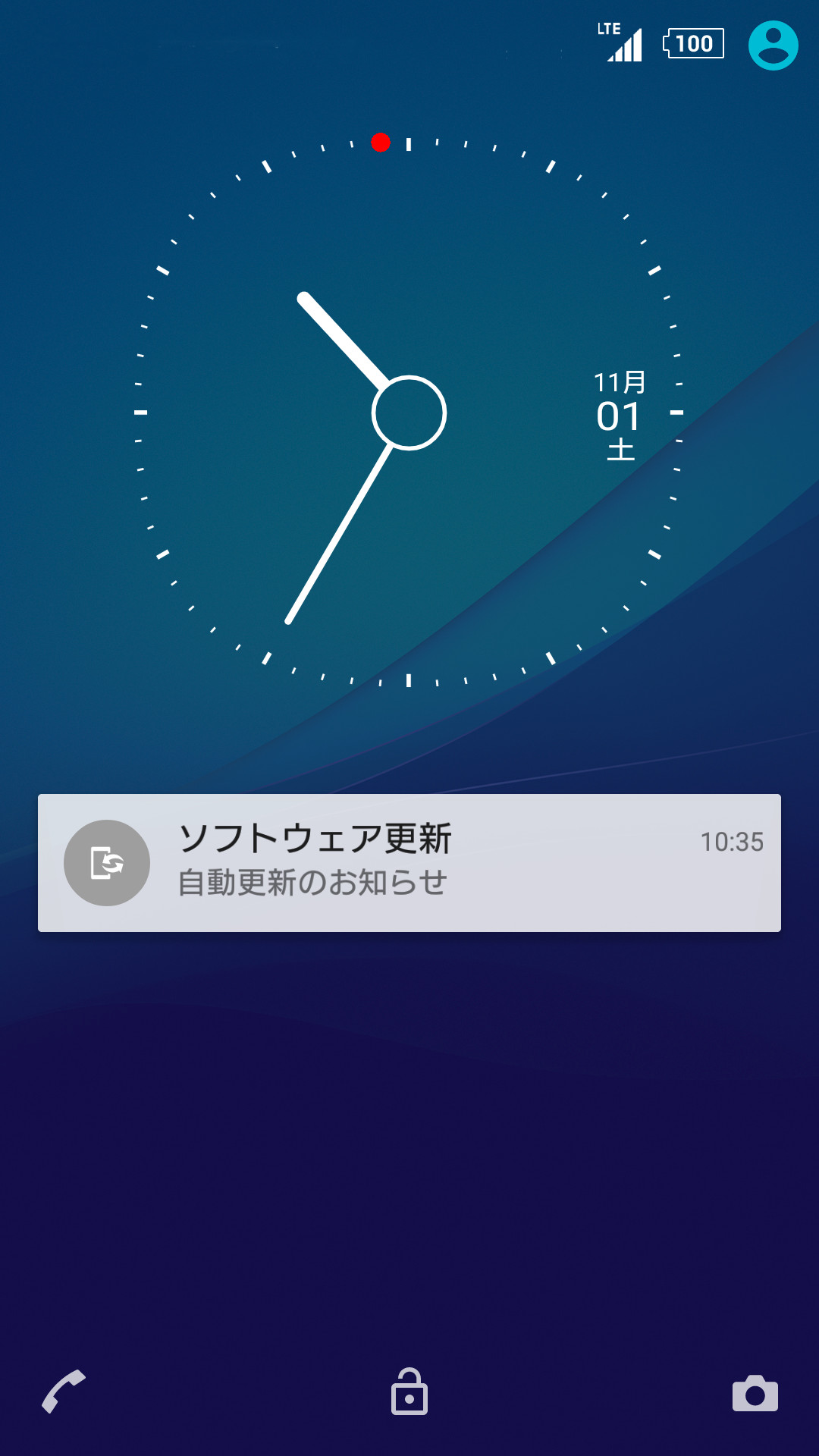Tap the clock's 12 o'clock tick mark
Viewport: 819px width, 1456px height.
click(408, 146)
